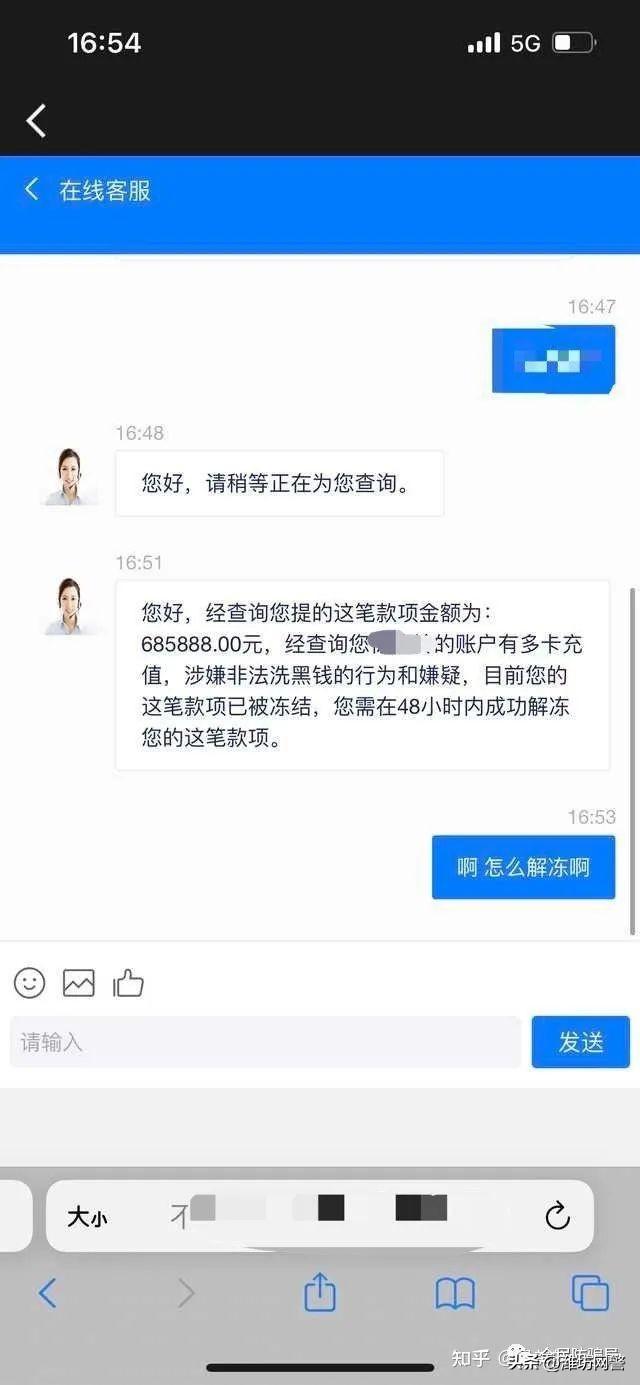The width and height of the screenshot is (640, 1385).
Task: Give a thumbs-up rating
Action: pyautogui.click(x=128, y=983)
